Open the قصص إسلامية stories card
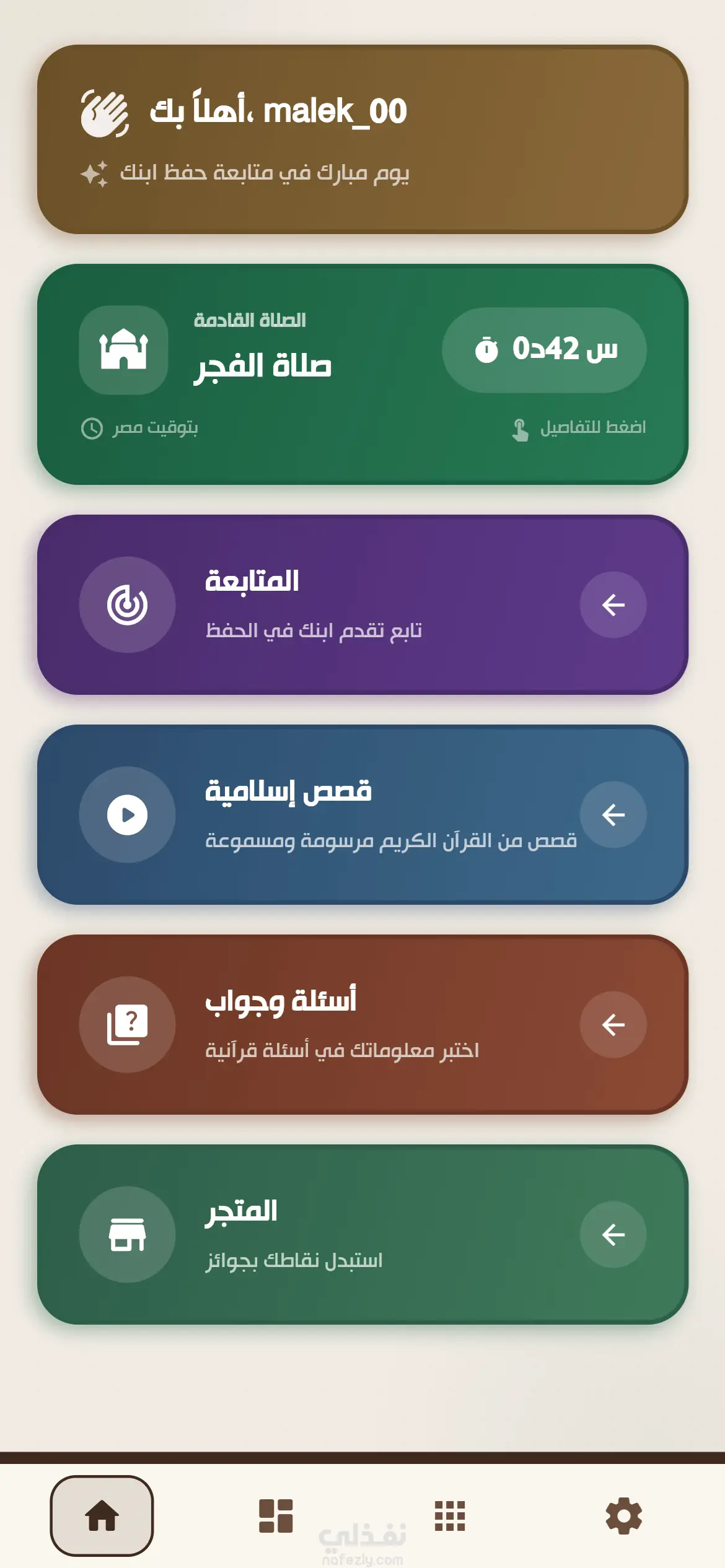The image size is (725, 1568). pos(362,814)
